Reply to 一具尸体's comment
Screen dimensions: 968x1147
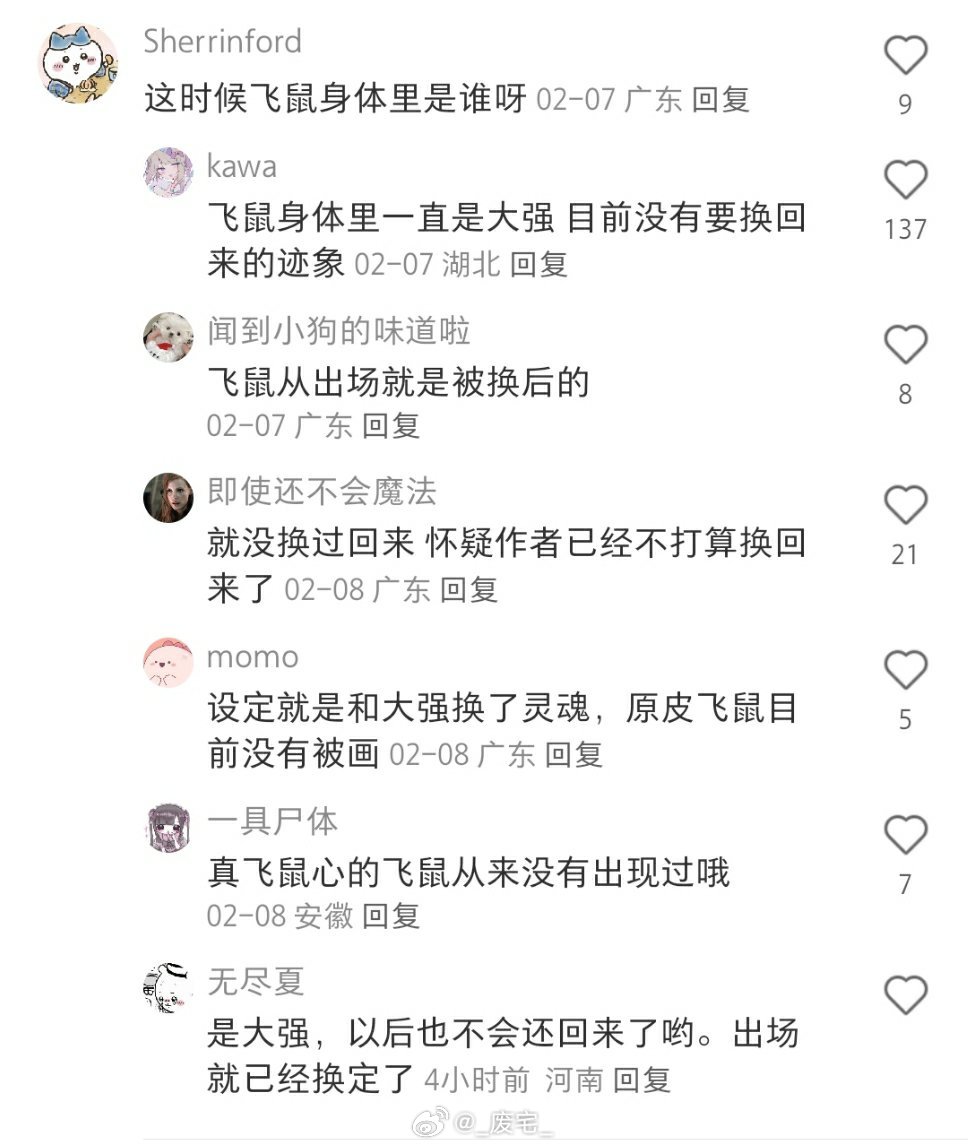coord(391,916)
